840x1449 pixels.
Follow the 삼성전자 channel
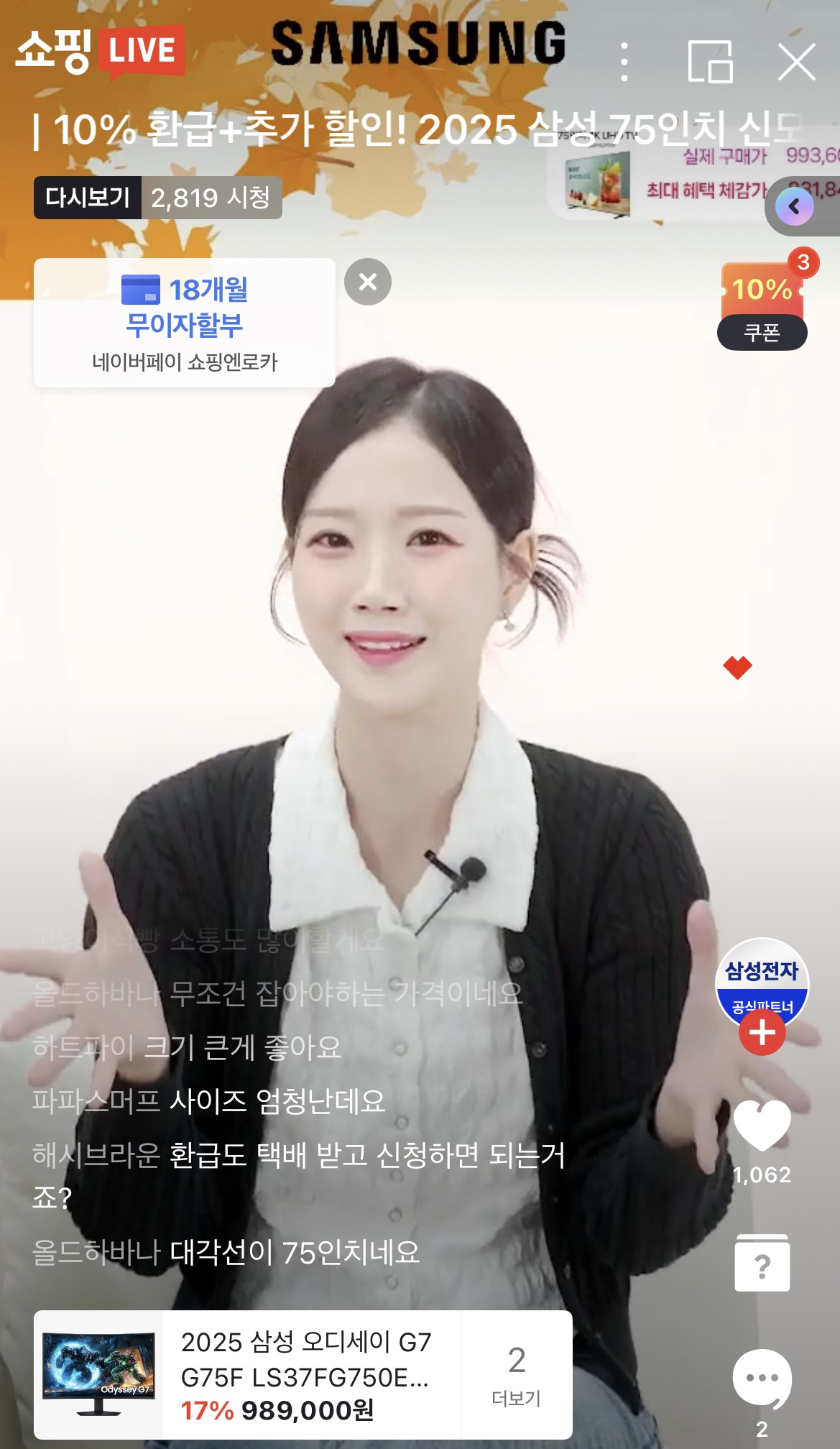click(762, 1032)
